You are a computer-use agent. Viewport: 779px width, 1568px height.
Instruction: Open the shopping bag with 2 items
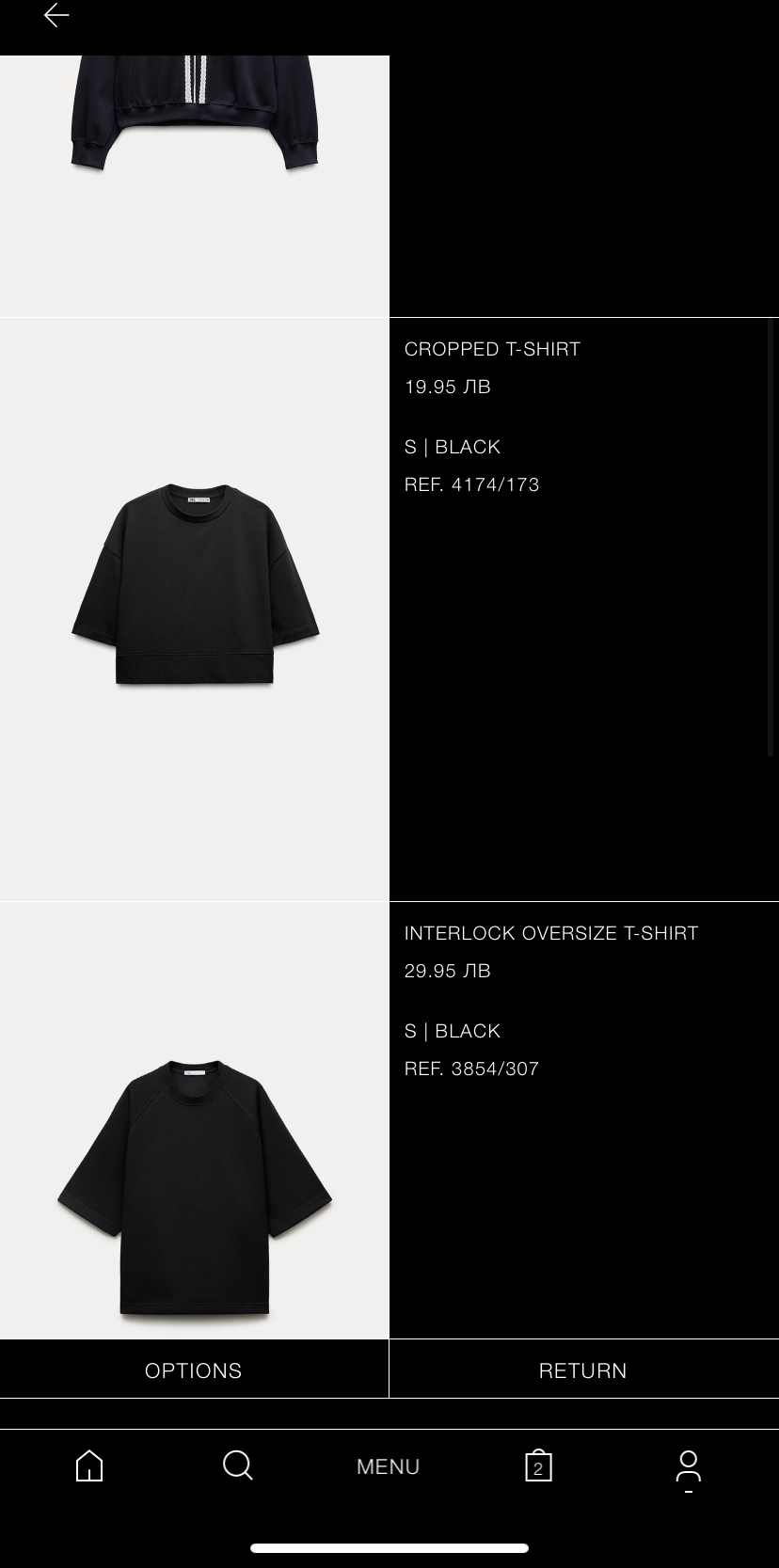[x=538, y=1466]
